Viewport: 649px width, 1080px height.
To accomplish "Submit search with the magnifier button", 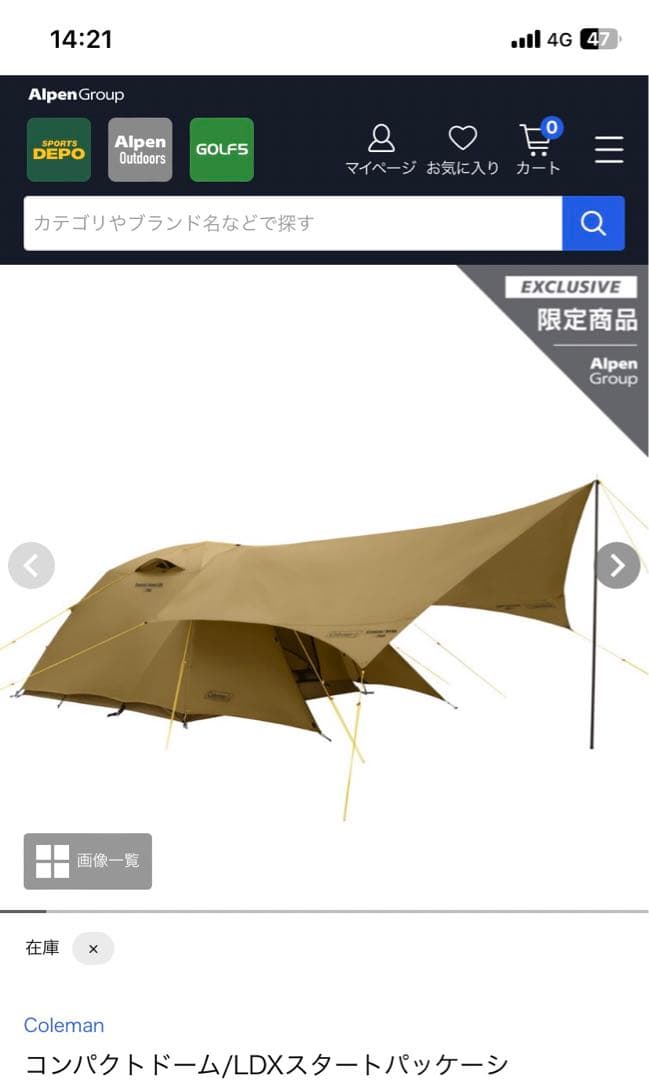I will 593,223.
